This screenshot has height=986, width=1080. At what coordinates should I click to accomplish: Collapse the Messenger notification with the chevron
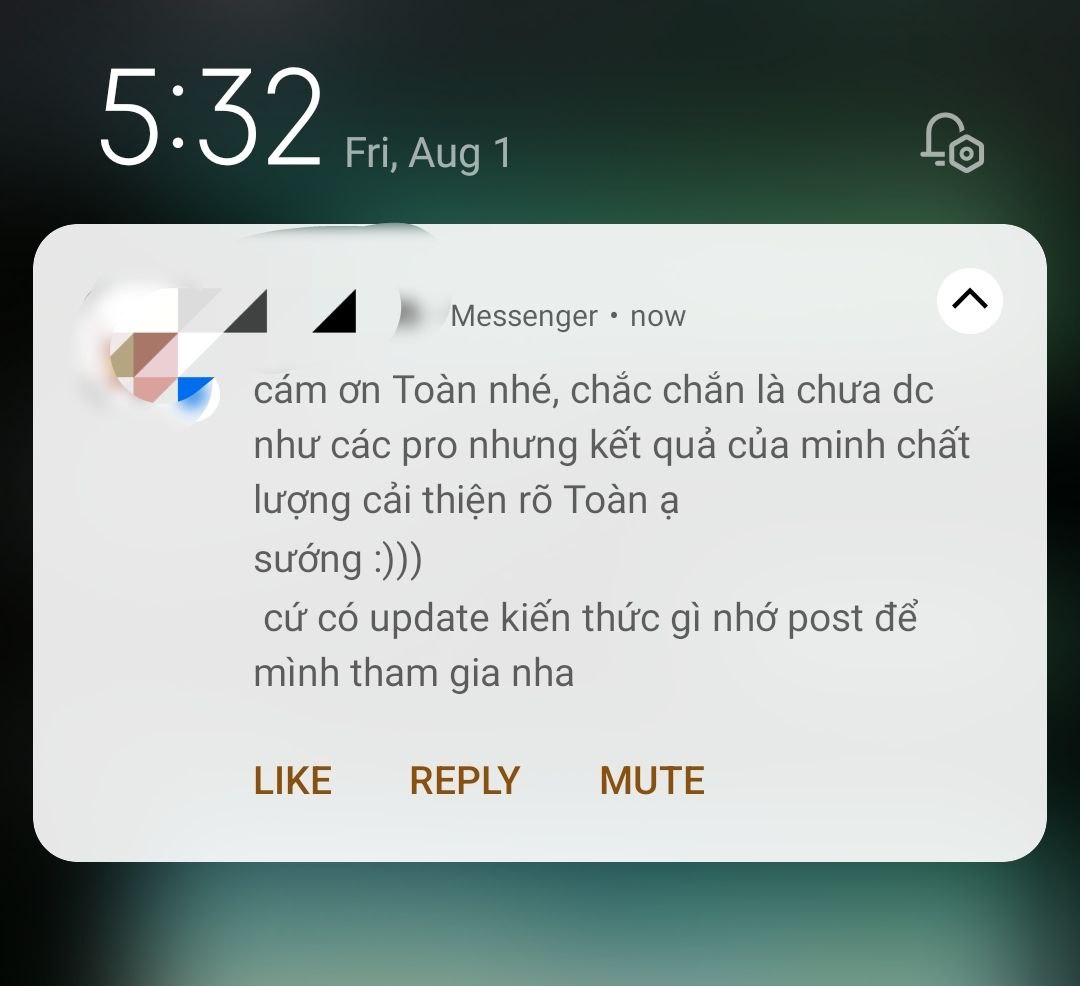pyautogui.click(x=969, y=300)
